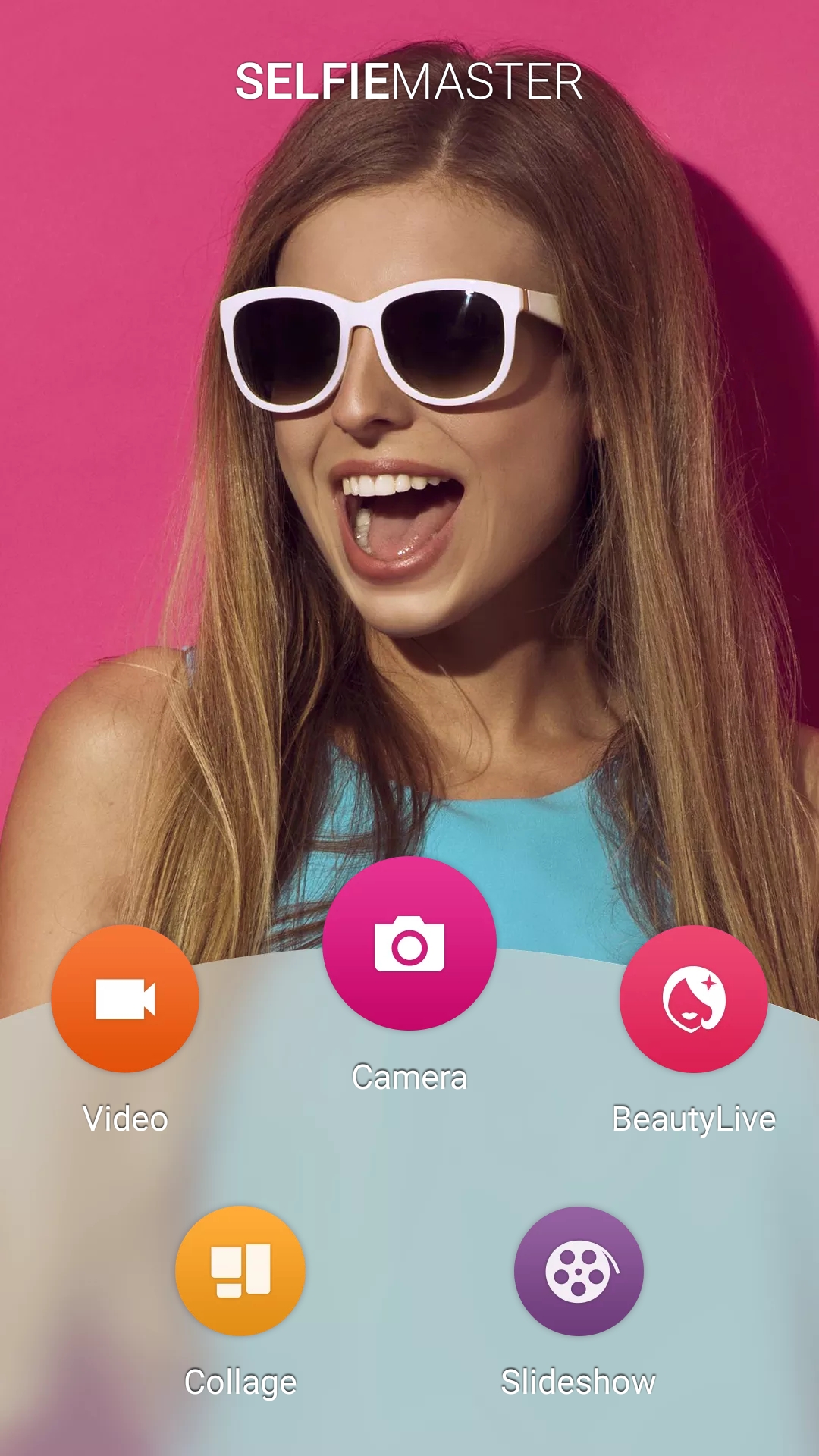Screen dimensions: 819x1456
Task: Open the Camera button
Action: click(409, 943)
